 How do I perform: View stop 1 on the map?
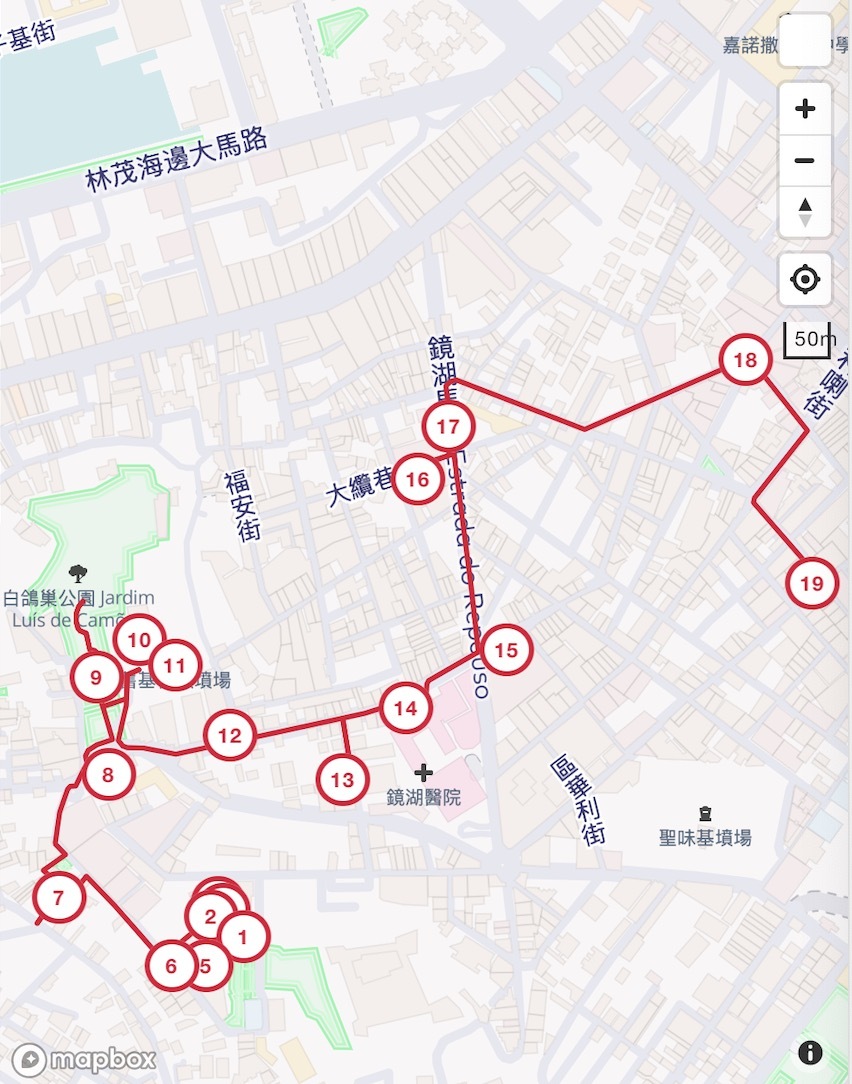pos(244,937)
